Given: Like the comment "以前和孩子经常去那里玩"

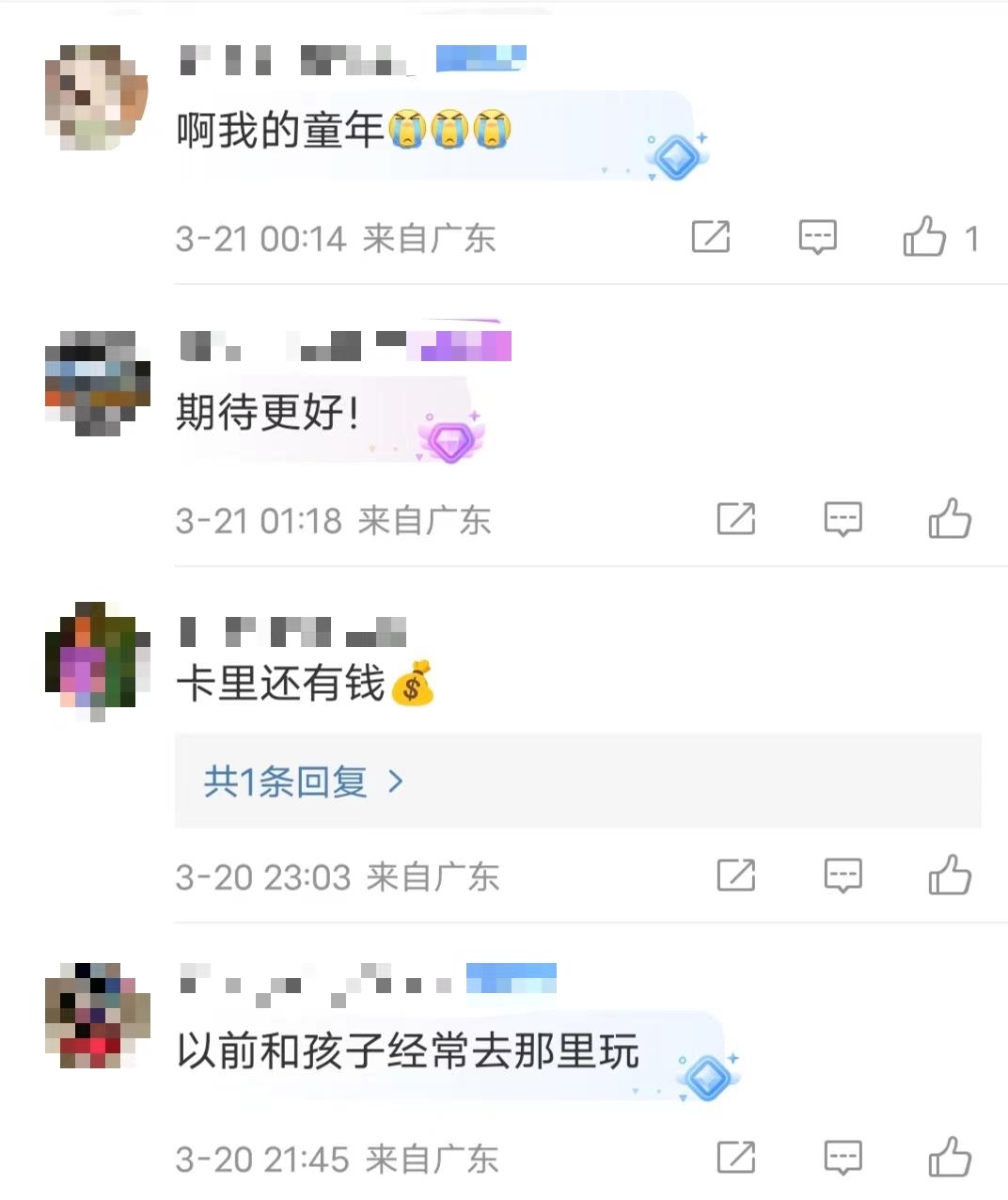Looking at the screenshot, I should click(x=950, y=1158).
